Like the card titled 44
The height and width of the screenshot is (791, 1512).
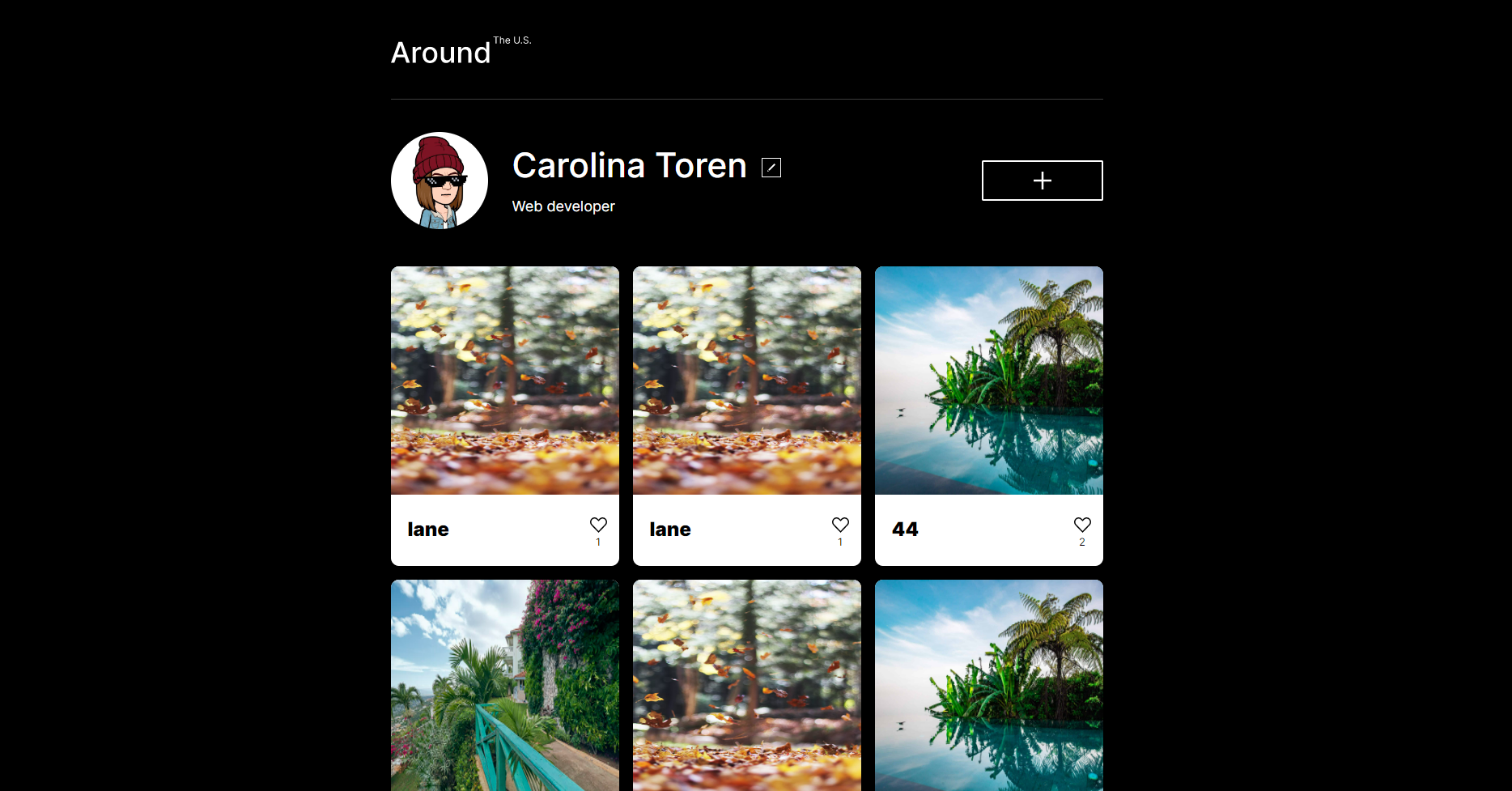1082,525
